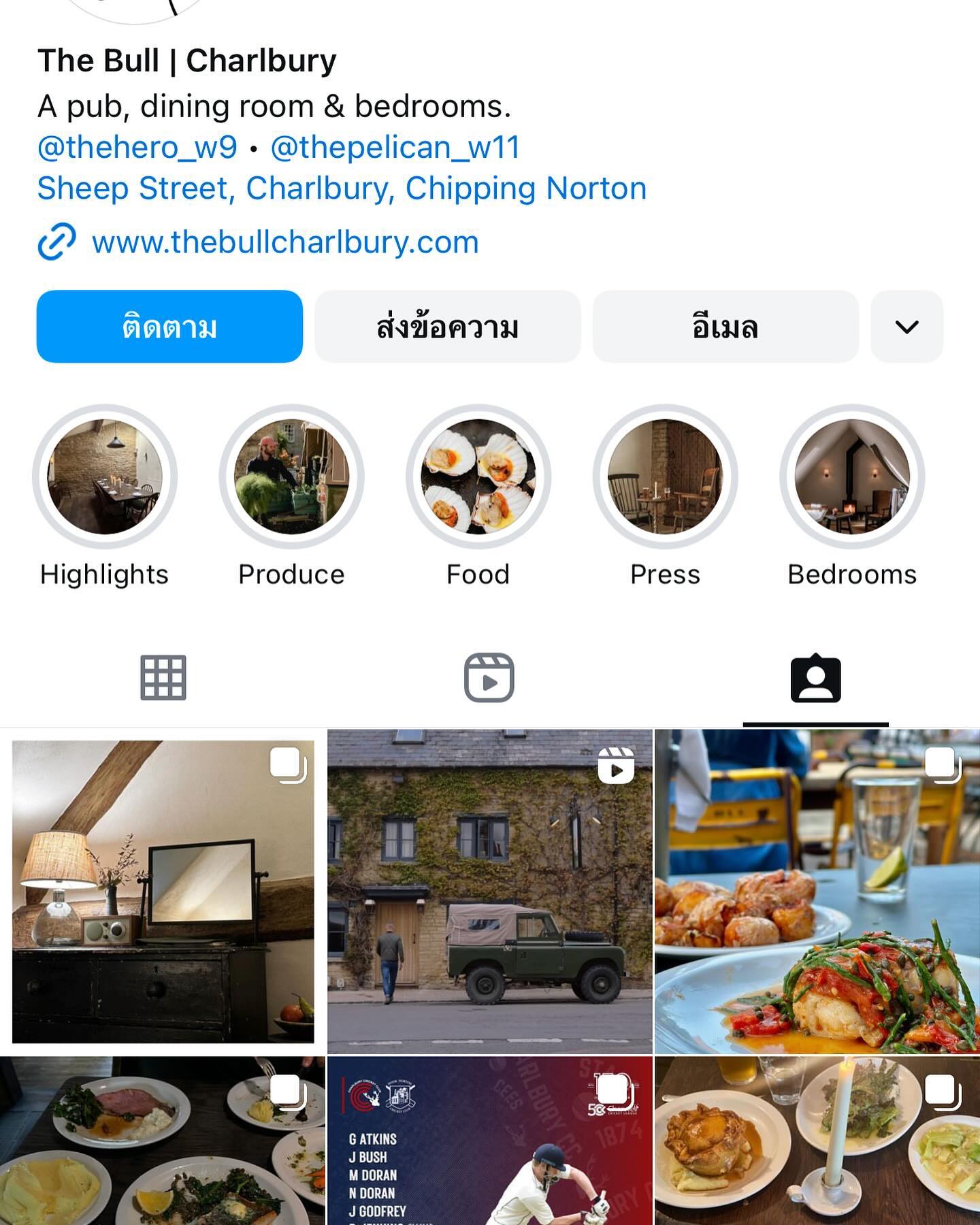Open Sheep Street, Charlbury address link
This screenshot has height=1225, width=980.
[342, 189]
